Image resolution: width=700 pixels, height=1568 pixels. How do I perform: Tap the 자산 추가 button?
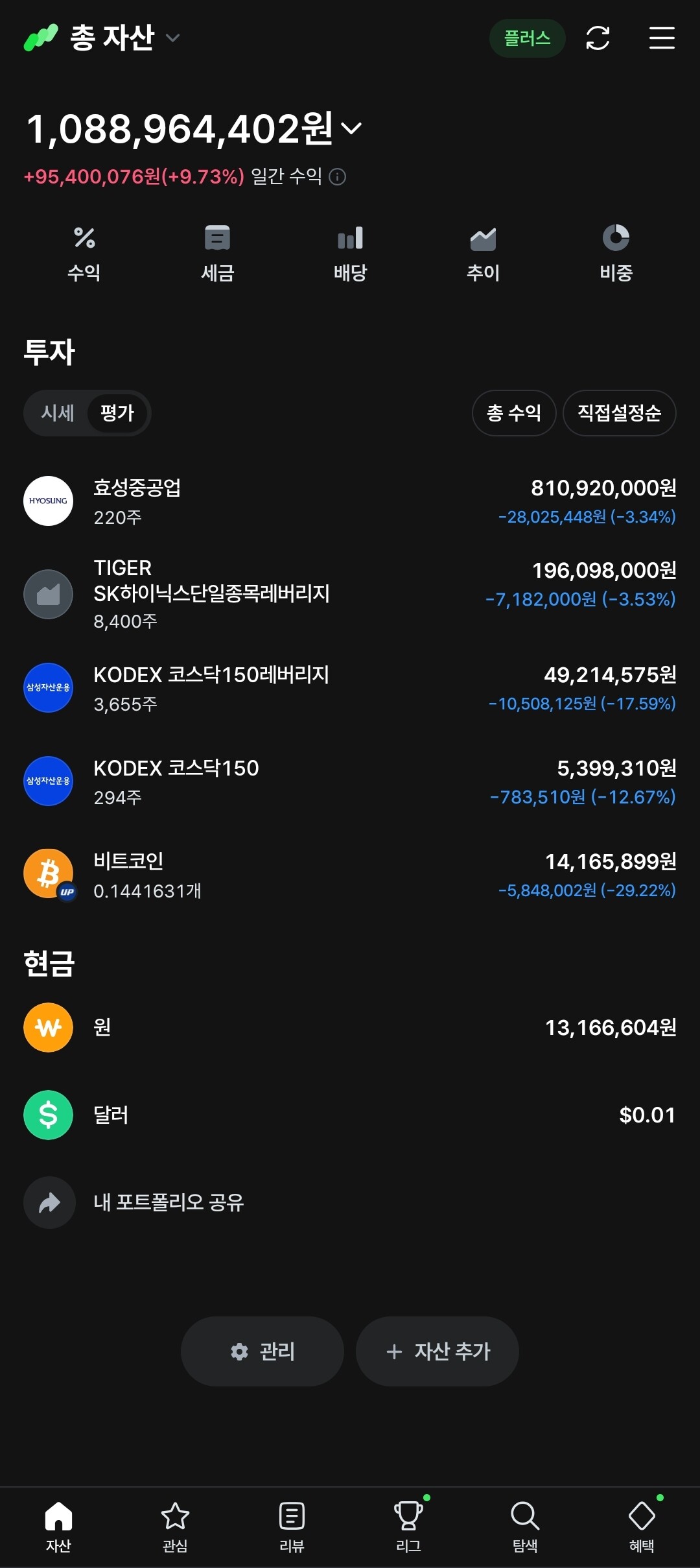(x=437, y=1351)
